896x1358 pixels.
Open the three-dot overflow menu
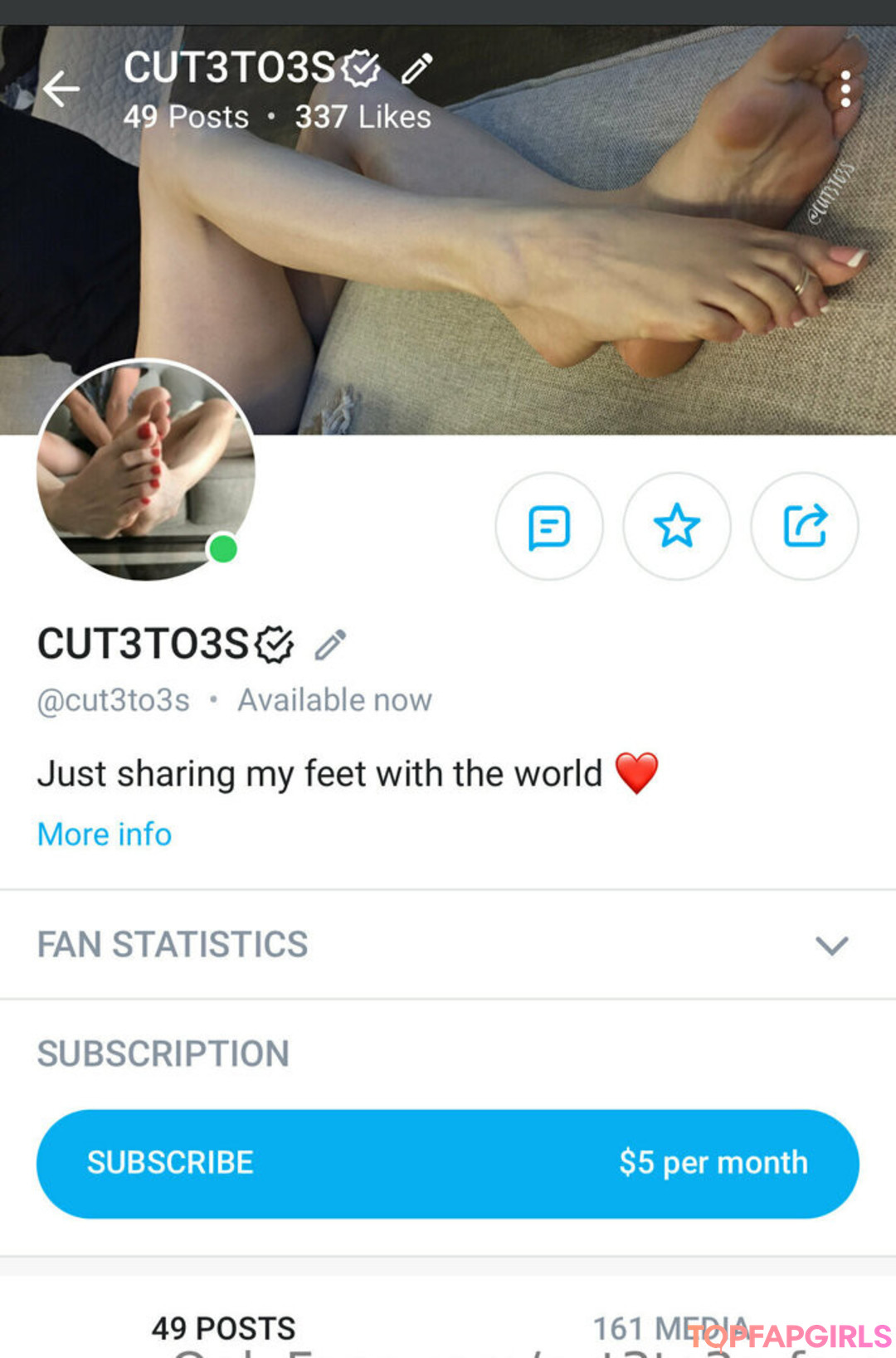(x=845, y=89)
